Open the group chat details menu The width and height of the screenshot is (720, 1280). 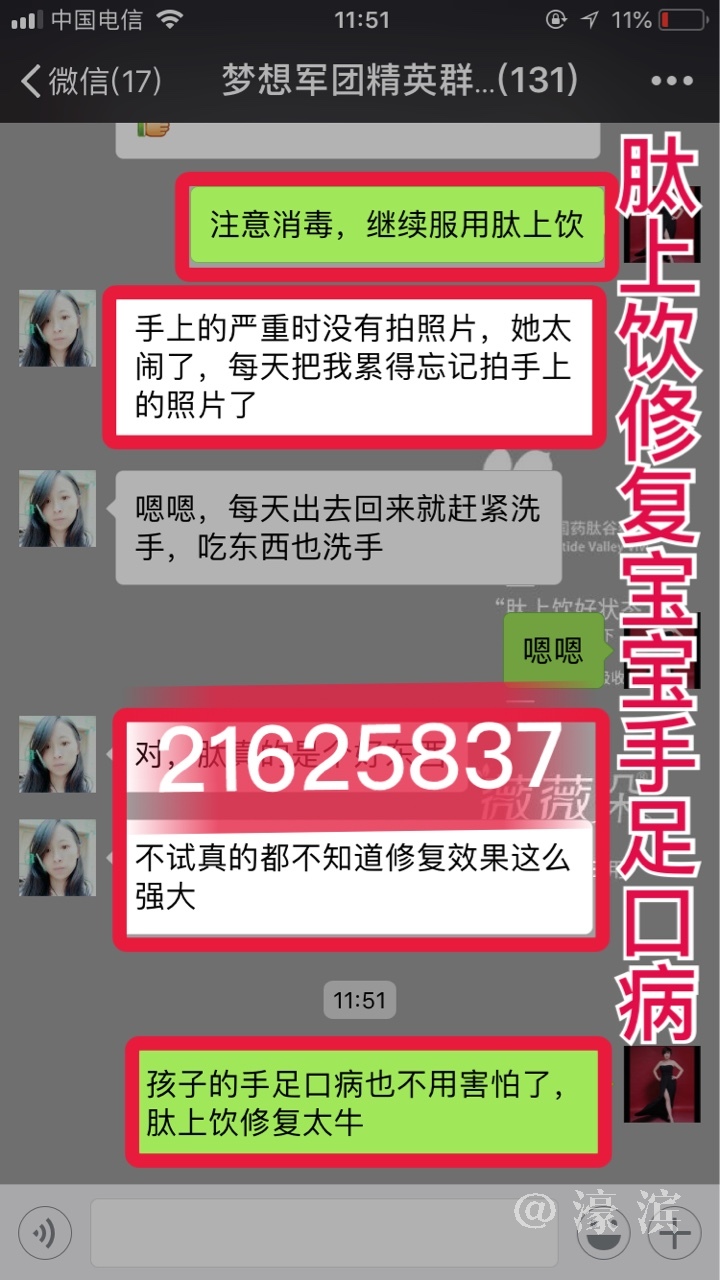[671, 82]
